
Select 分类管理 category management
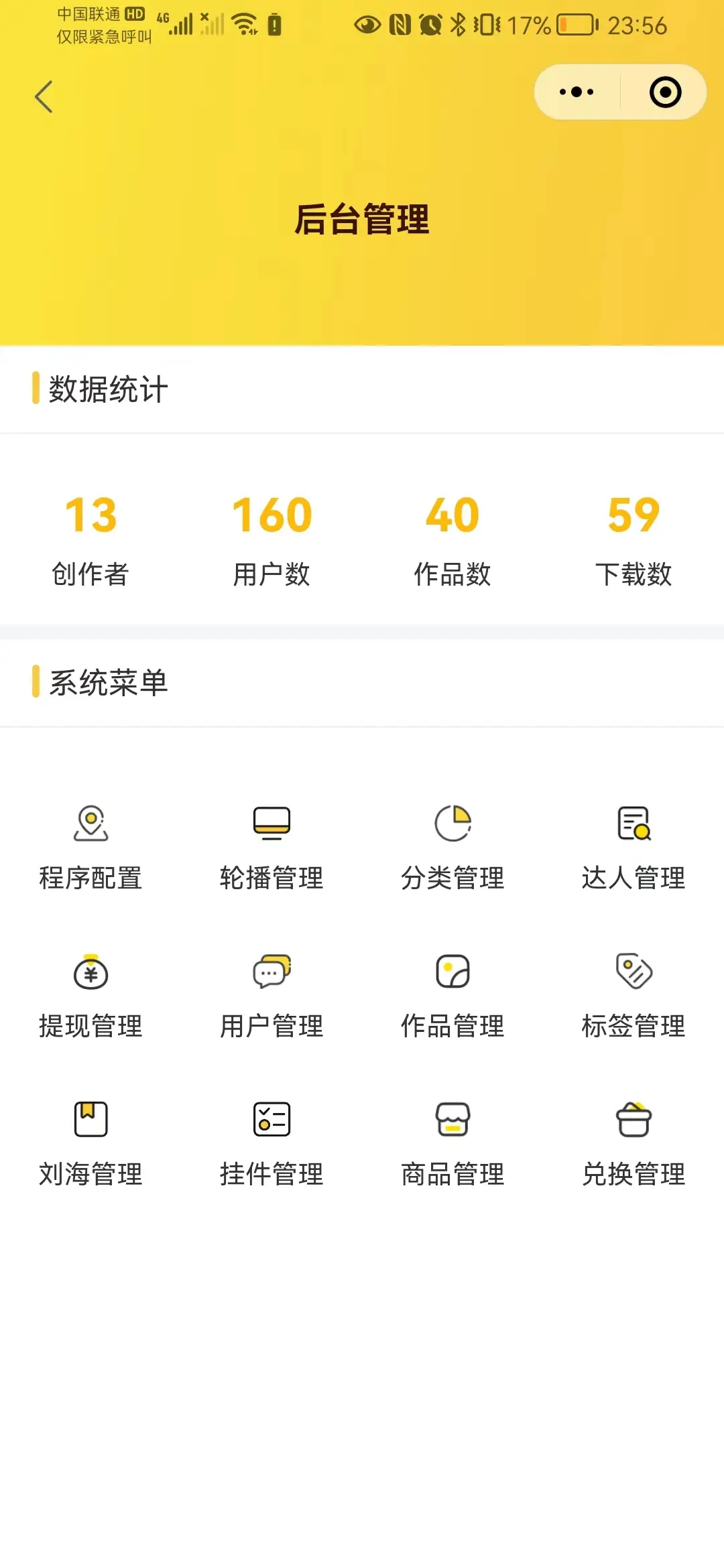[x=452, y=848]
